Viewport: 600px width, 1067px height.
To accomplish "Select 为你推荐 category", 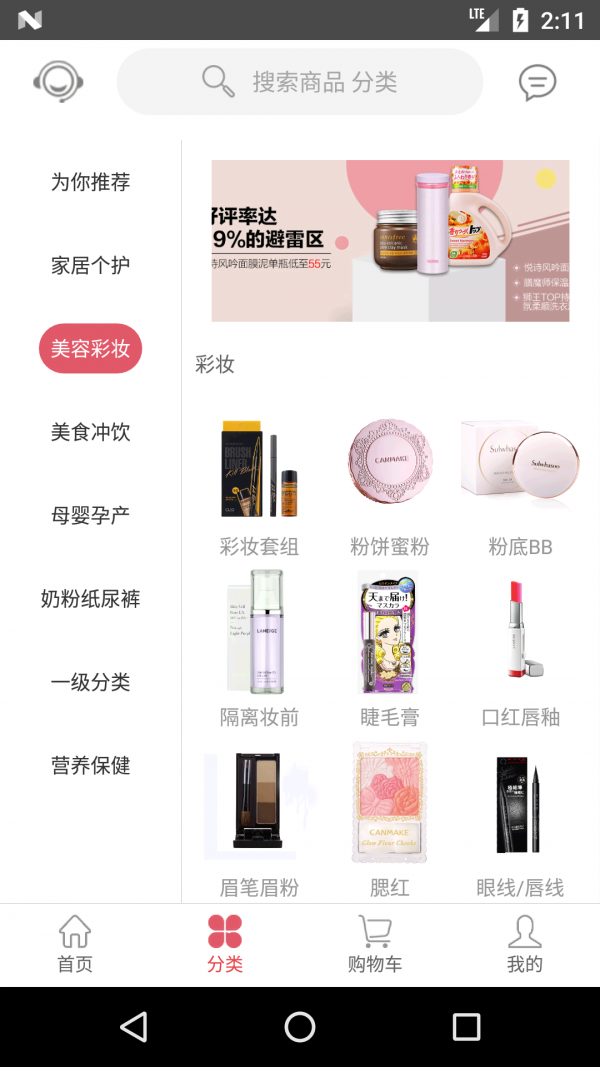I will click(x=90, y=182).
